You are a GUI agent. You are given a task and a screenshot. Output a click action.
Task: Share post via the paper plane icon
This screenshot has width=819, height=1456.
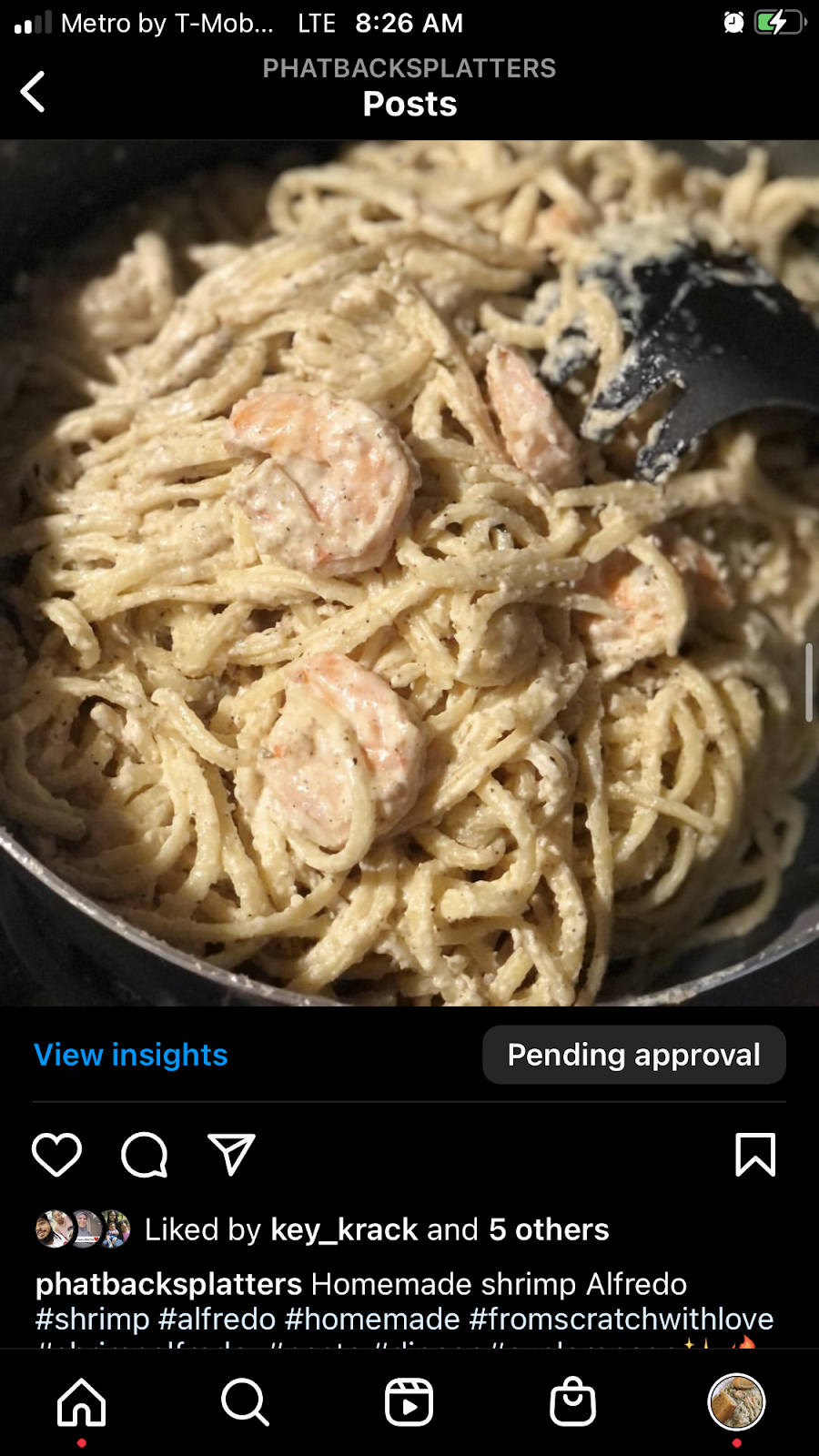coord(231,1155)
